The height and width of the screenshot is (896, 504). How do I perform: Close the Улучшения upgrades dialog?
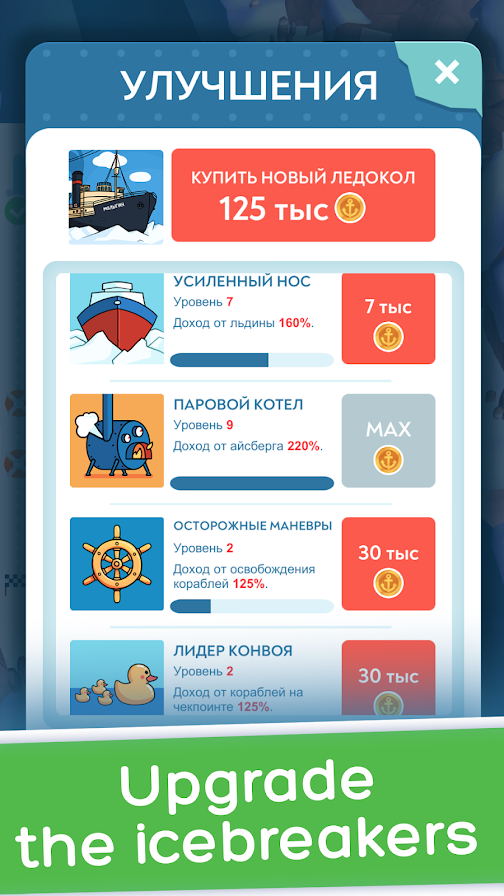point(446,73)
